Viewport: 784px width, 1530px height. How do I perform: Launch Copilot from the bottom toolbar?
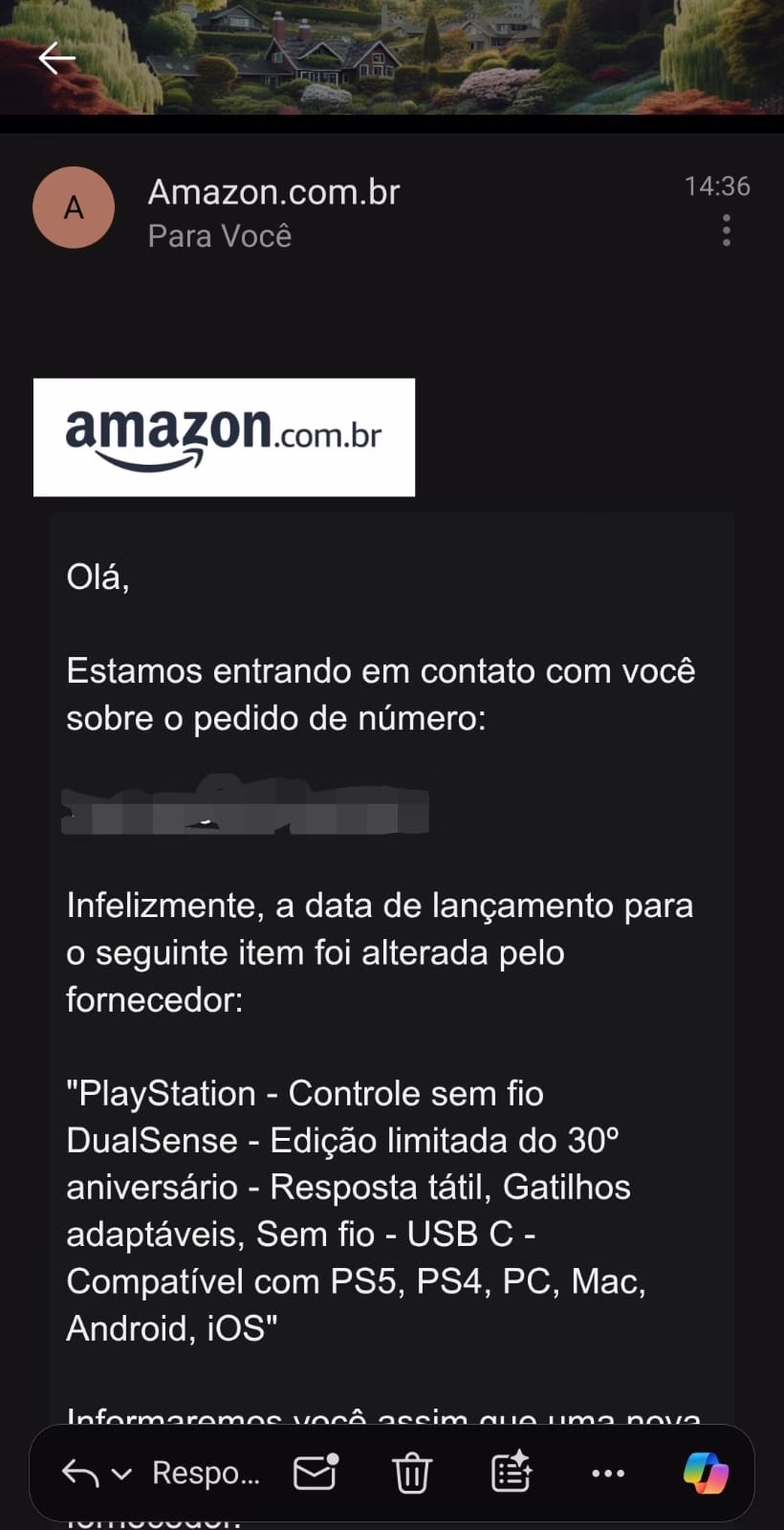tap(706, 1473)
